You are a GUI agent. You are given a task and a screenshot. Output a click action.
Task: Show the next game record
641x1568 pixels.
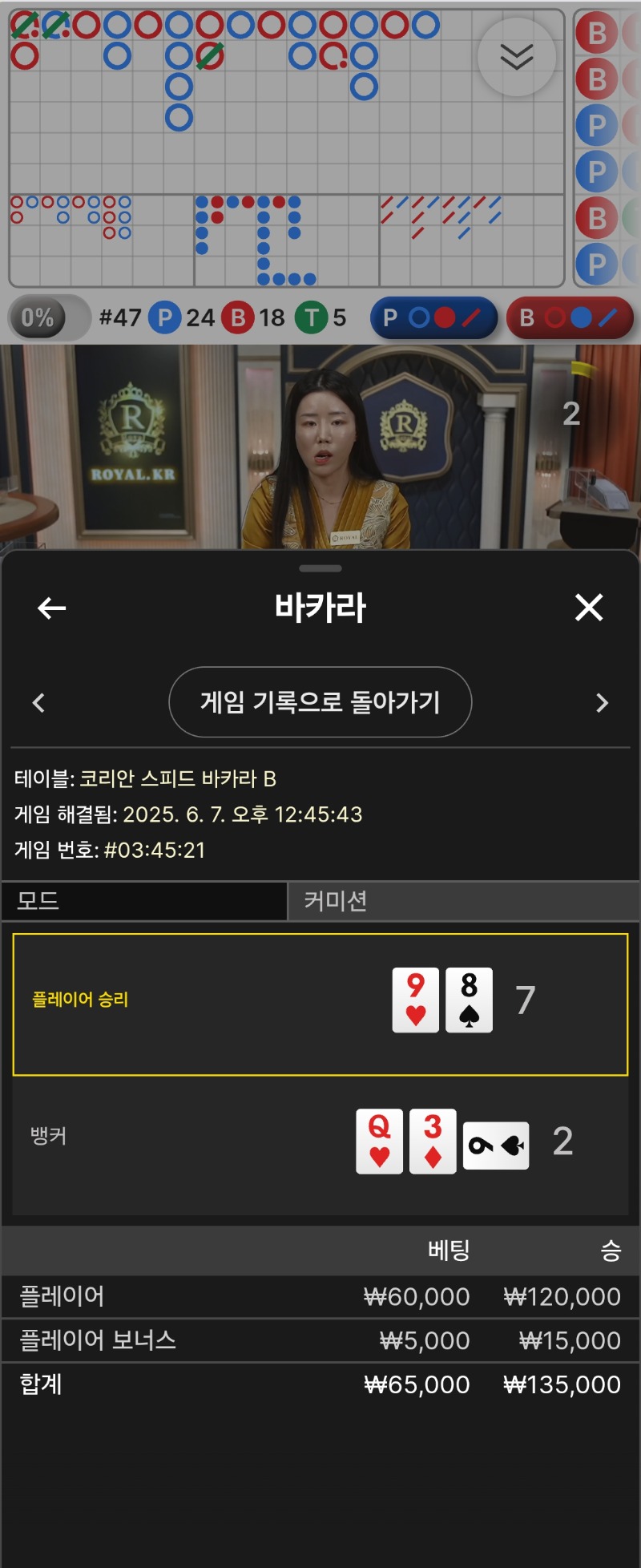click(x=603, y=703)
